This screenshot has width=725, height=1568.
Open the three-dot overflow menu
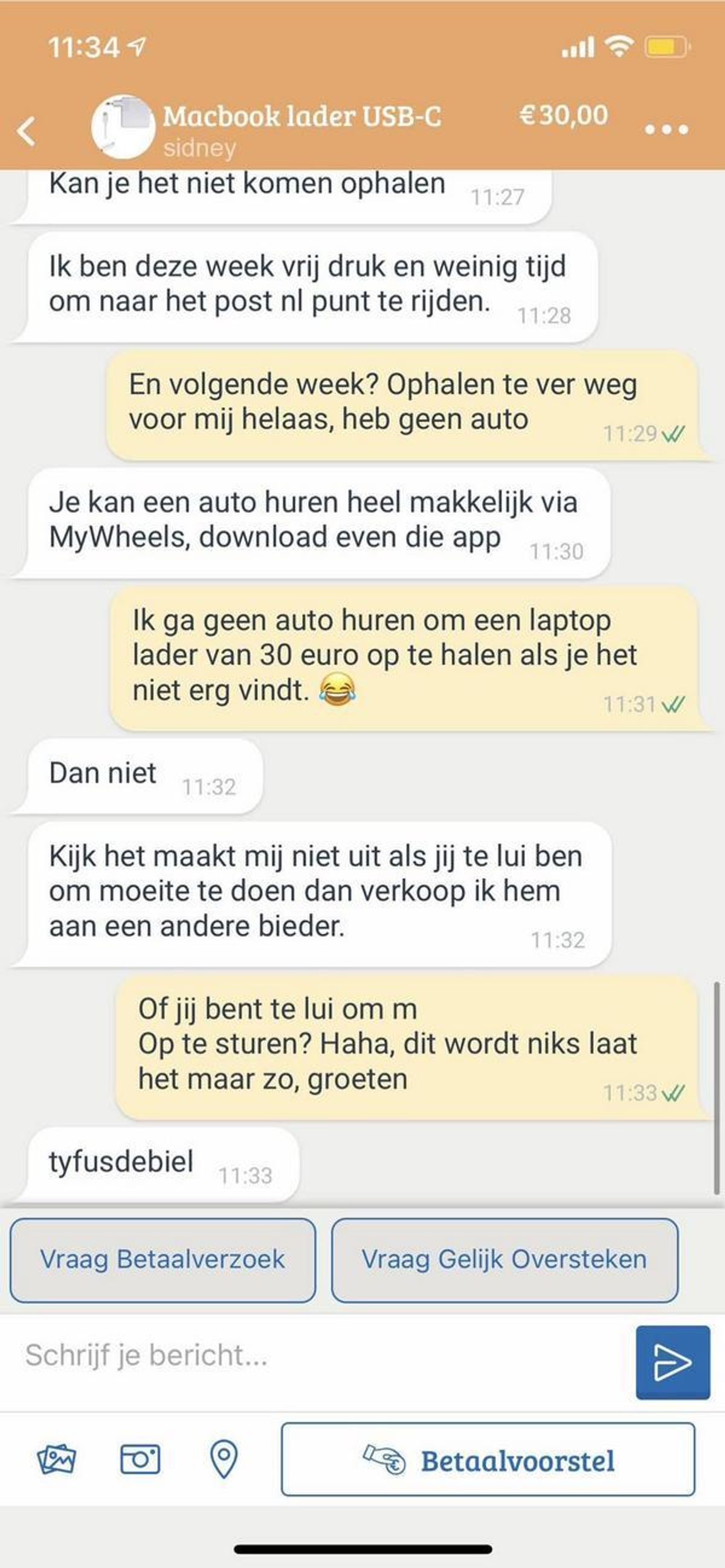pyautogui.click(x=666, y=129)
